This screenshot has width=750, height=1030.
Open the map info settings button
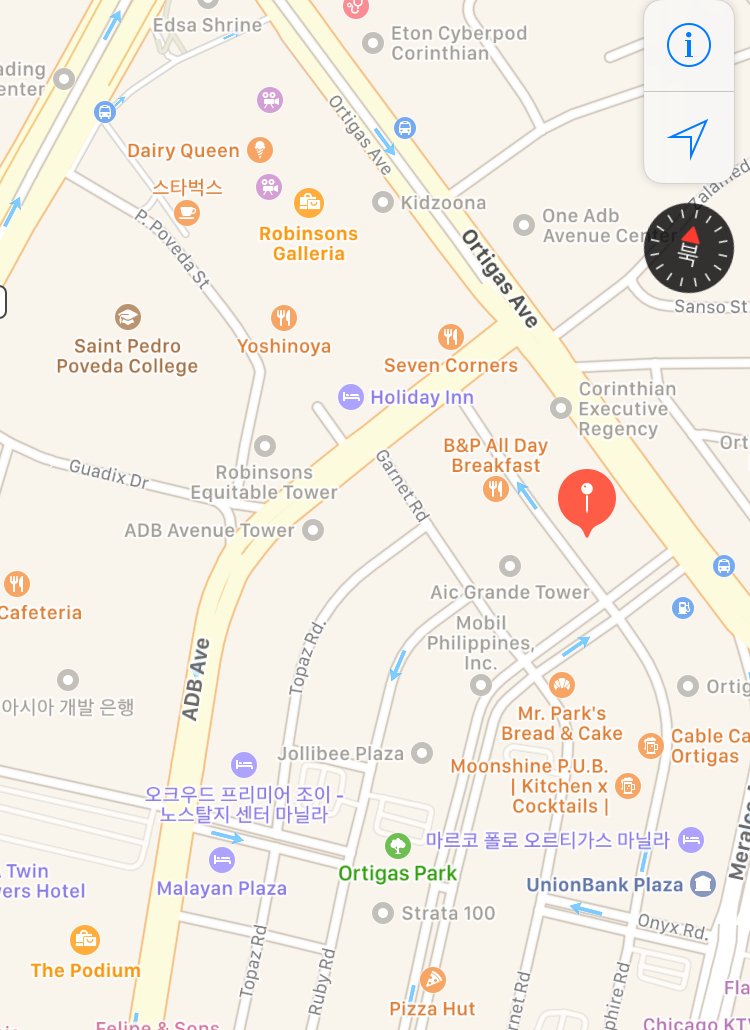pyautogui.click(x=688, y=45)
